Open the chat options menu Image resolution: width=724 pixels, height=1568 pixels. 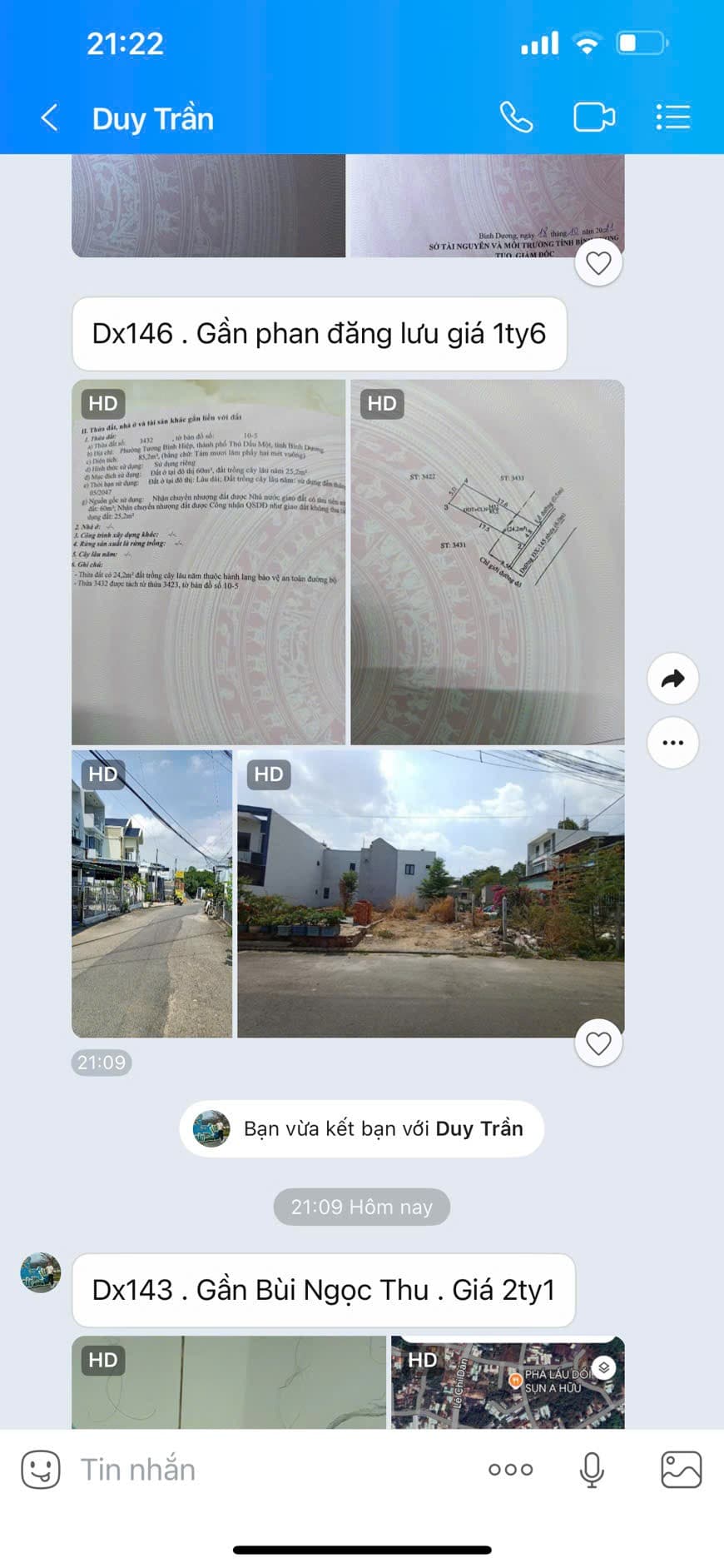tap(672, 117)
